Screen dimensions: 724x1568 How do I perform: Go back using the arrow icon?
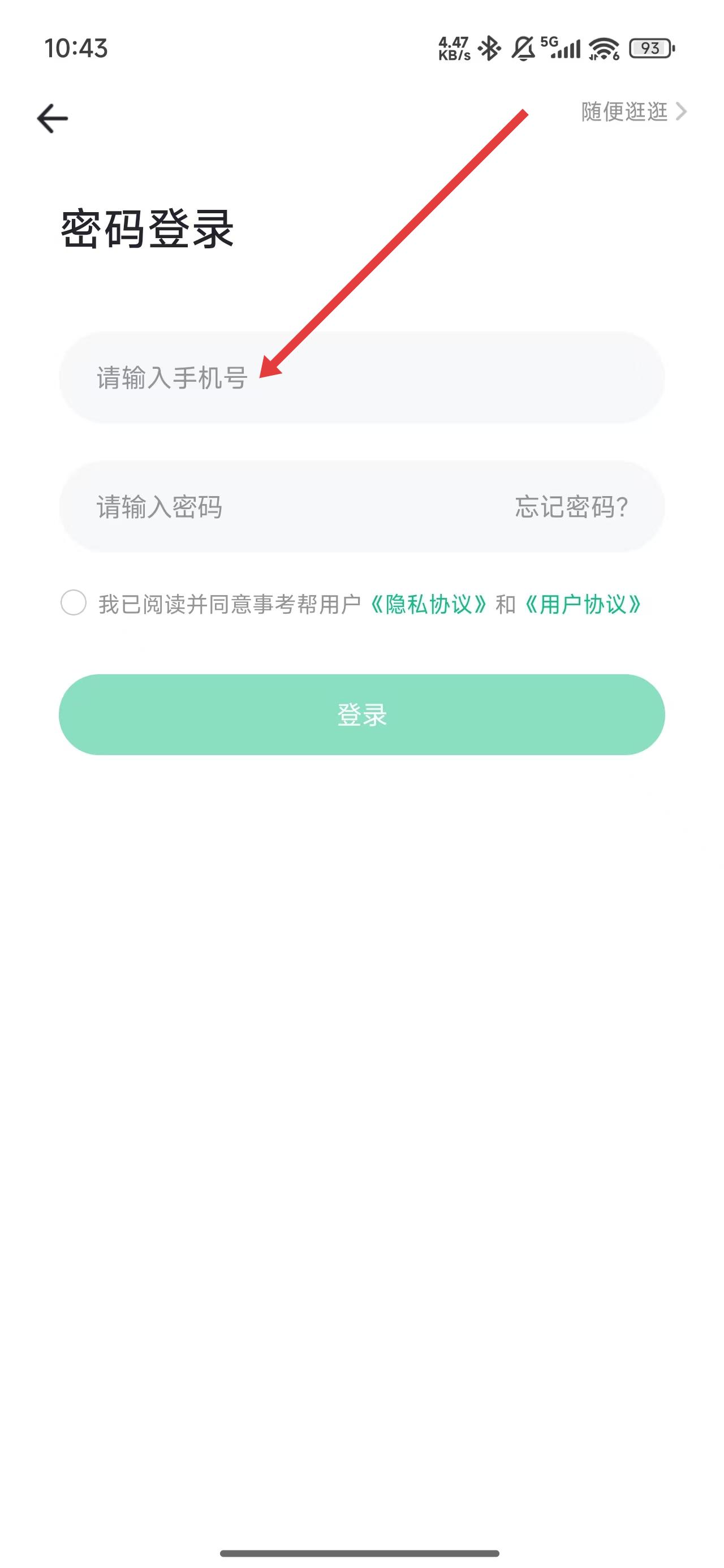pyautogui.click(x=53, y=118)
